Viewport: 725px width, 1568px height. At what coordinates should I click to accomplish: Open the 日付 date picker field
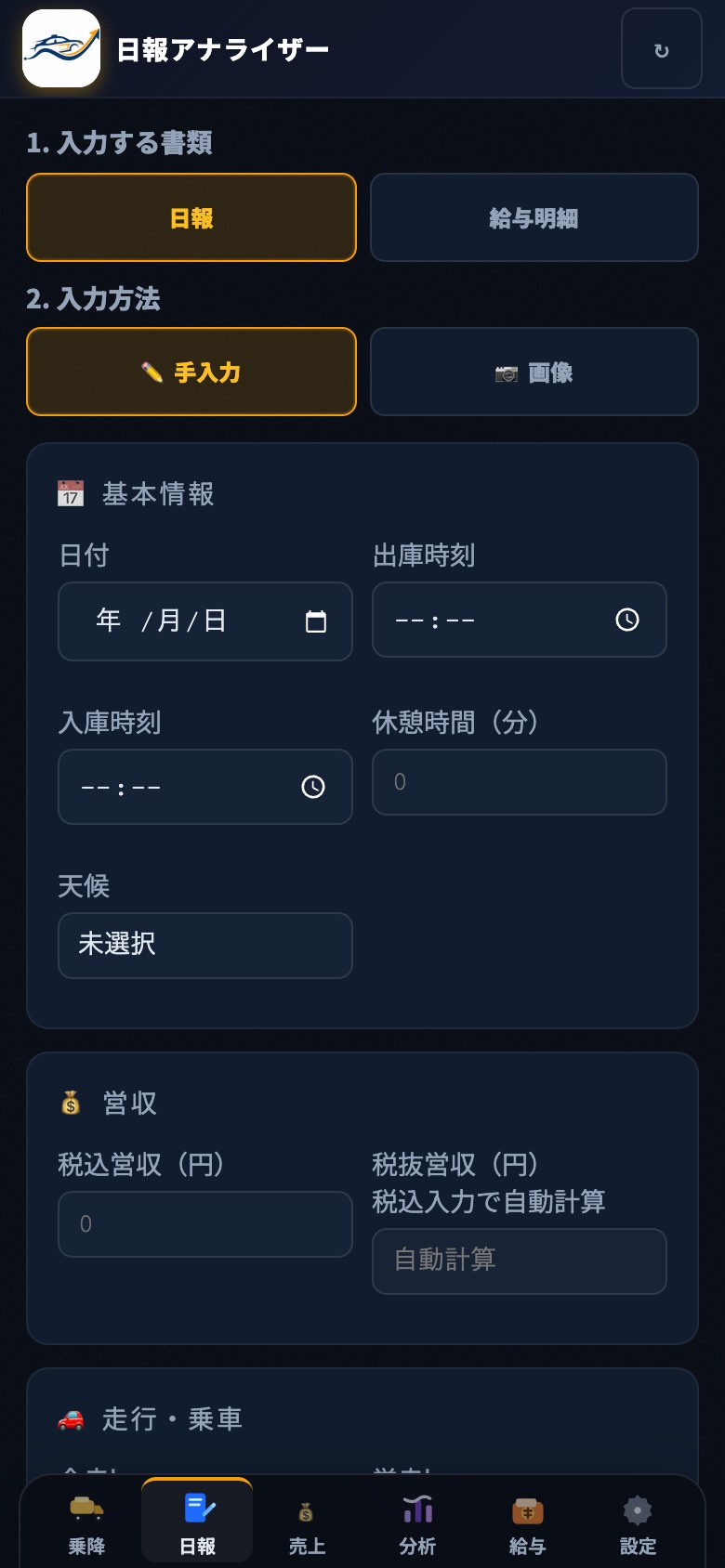(x=205, y=621)
